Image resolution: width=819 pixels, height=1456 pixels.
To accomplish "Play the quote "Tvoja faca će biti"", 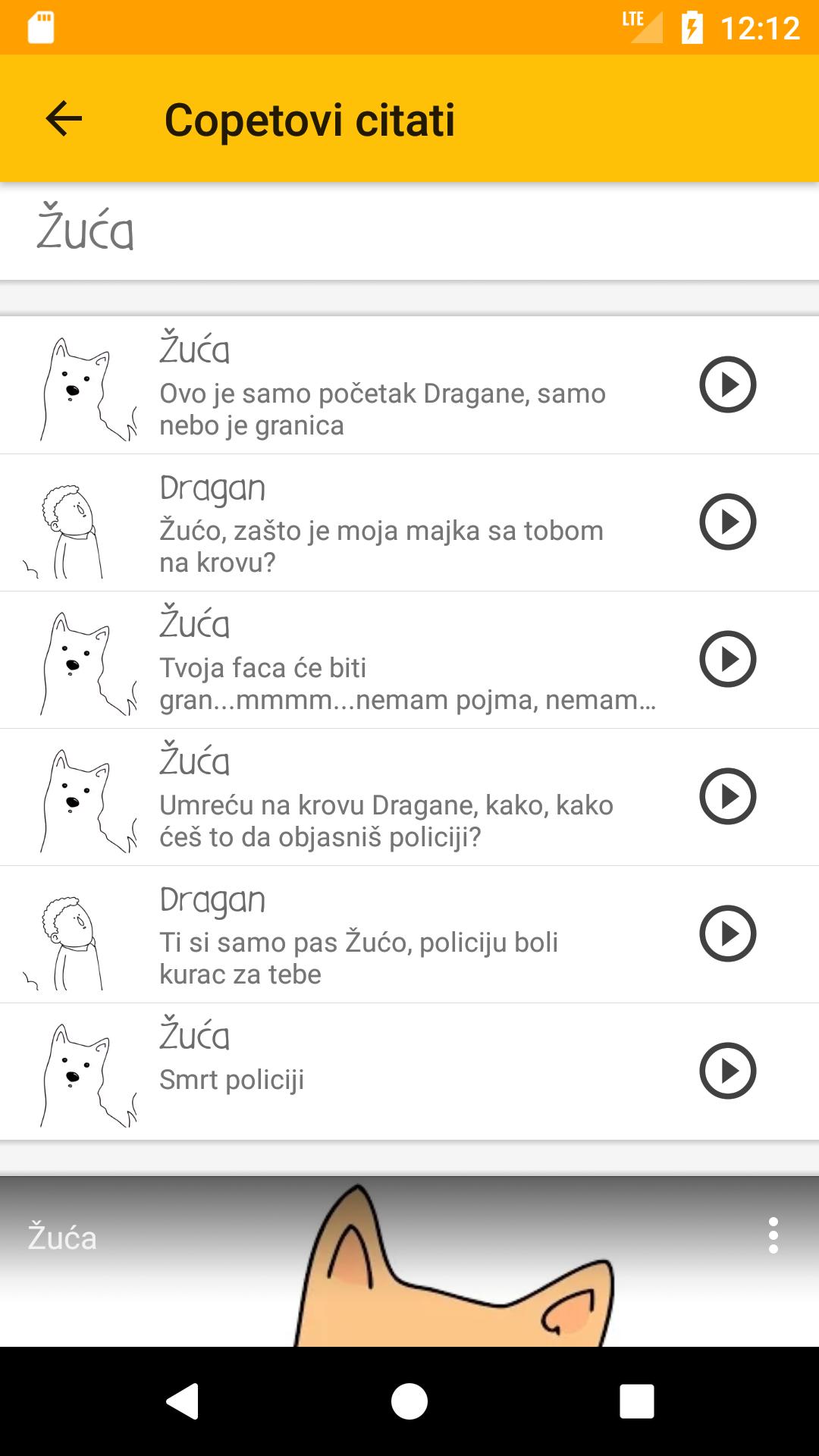I will [727, 659].
